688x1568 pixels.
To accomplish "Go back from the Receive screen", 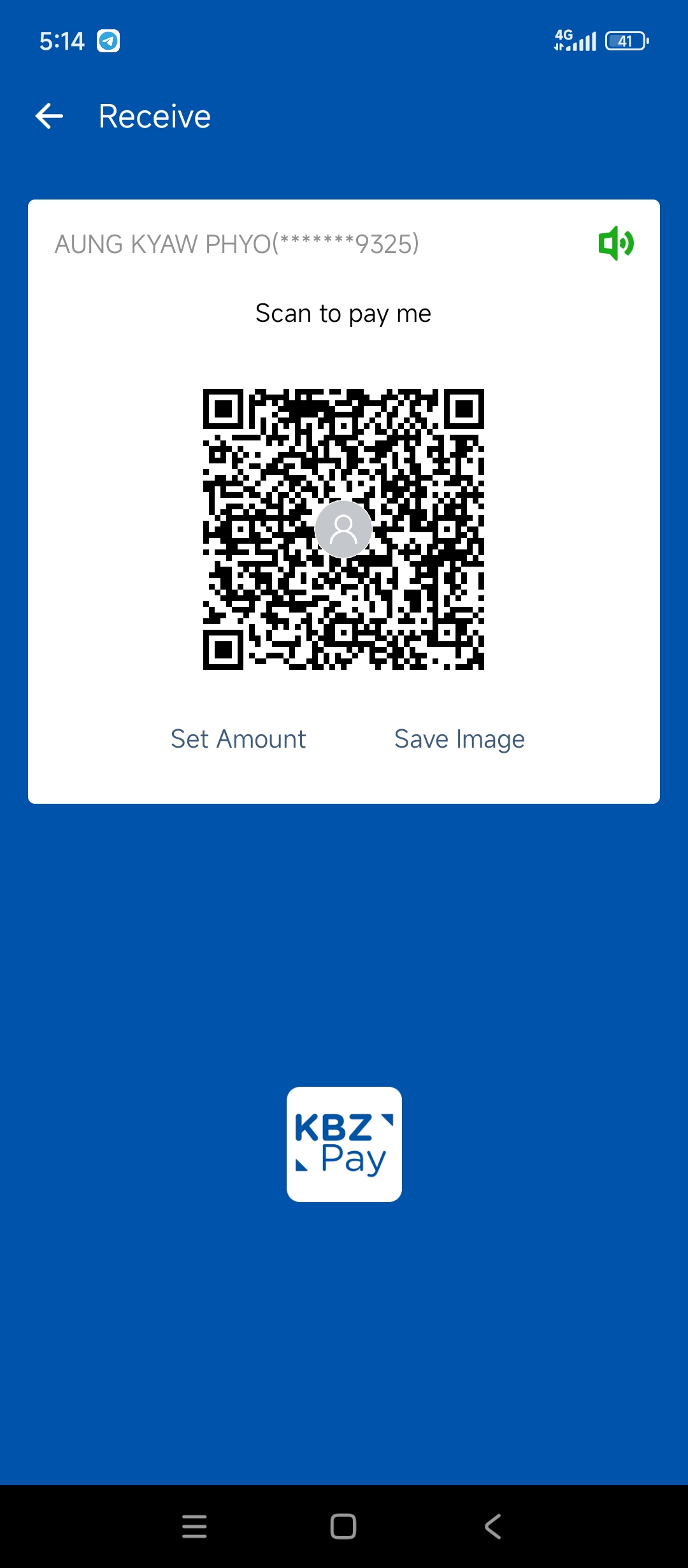I will tap(49, 116).
